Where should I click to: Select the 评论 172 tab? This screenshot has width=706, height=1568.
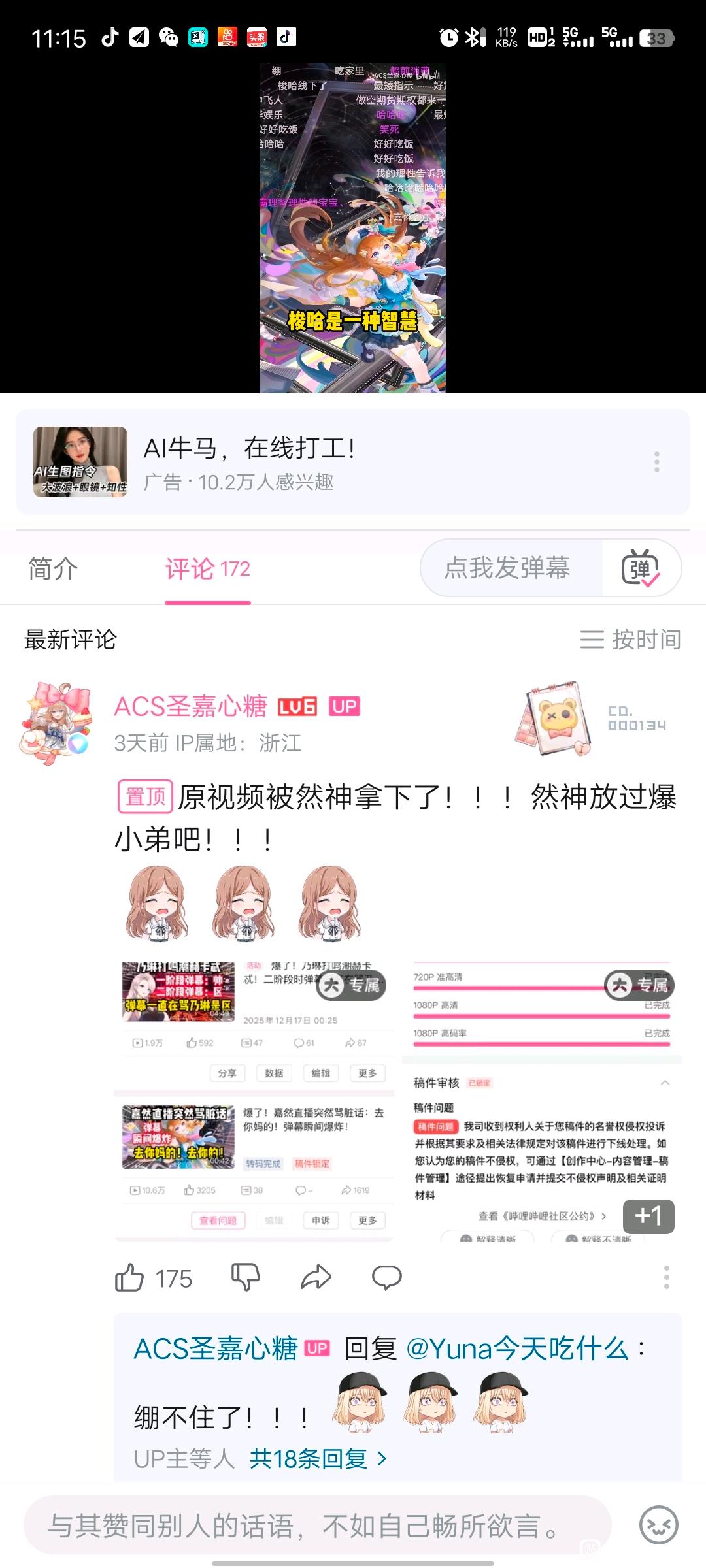(x=207, y=568)
